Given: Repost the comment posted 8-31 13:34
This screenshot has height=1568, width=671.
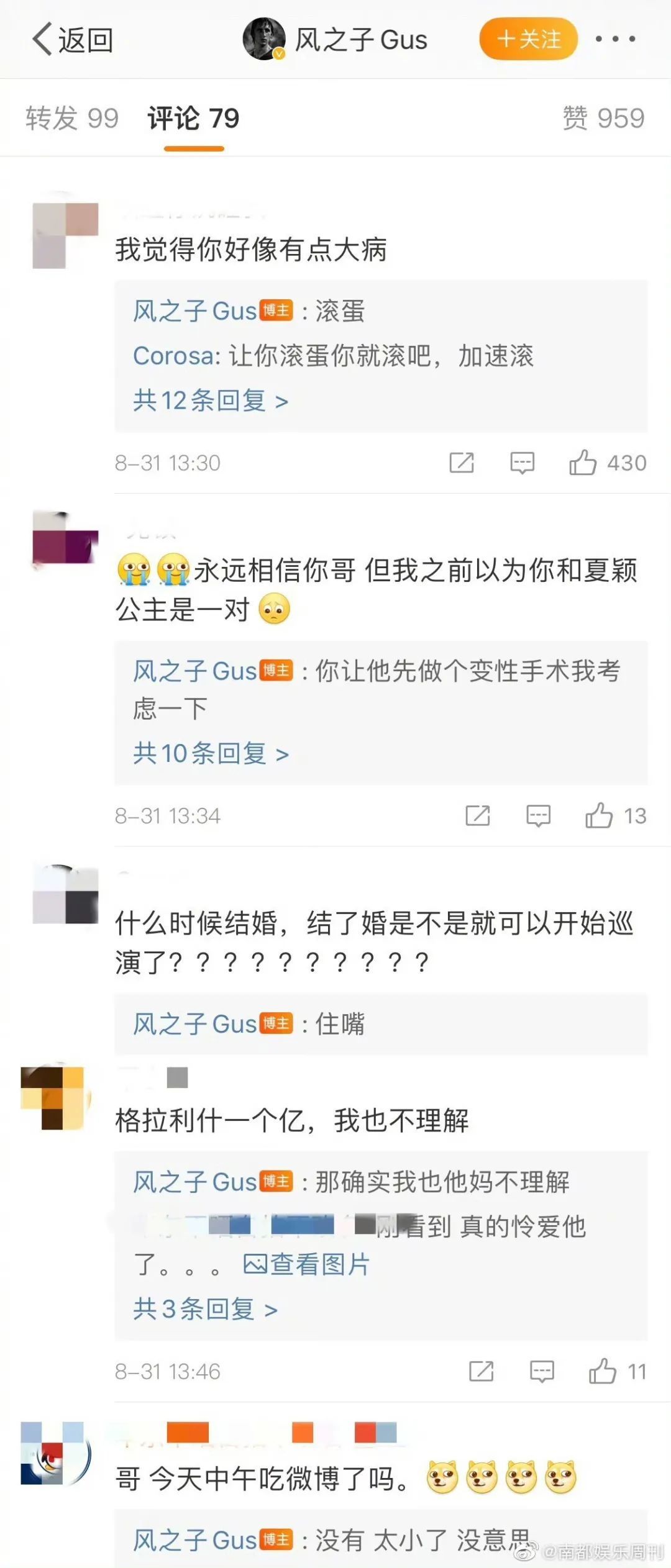Looking at the screenshot, I should point(478,815).
